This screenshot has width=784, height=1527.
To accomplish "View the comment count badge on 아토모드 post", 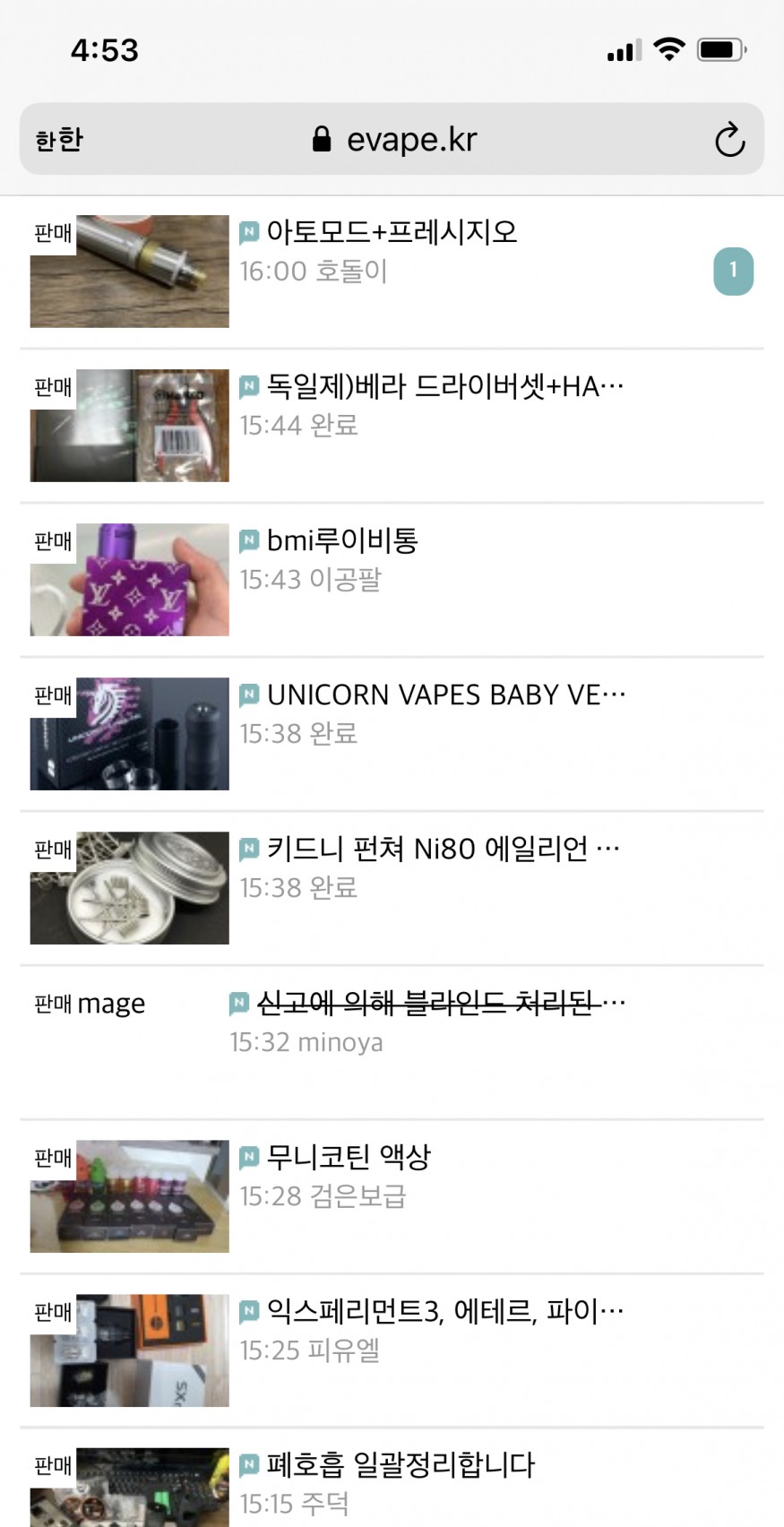I will pos(733,271).
